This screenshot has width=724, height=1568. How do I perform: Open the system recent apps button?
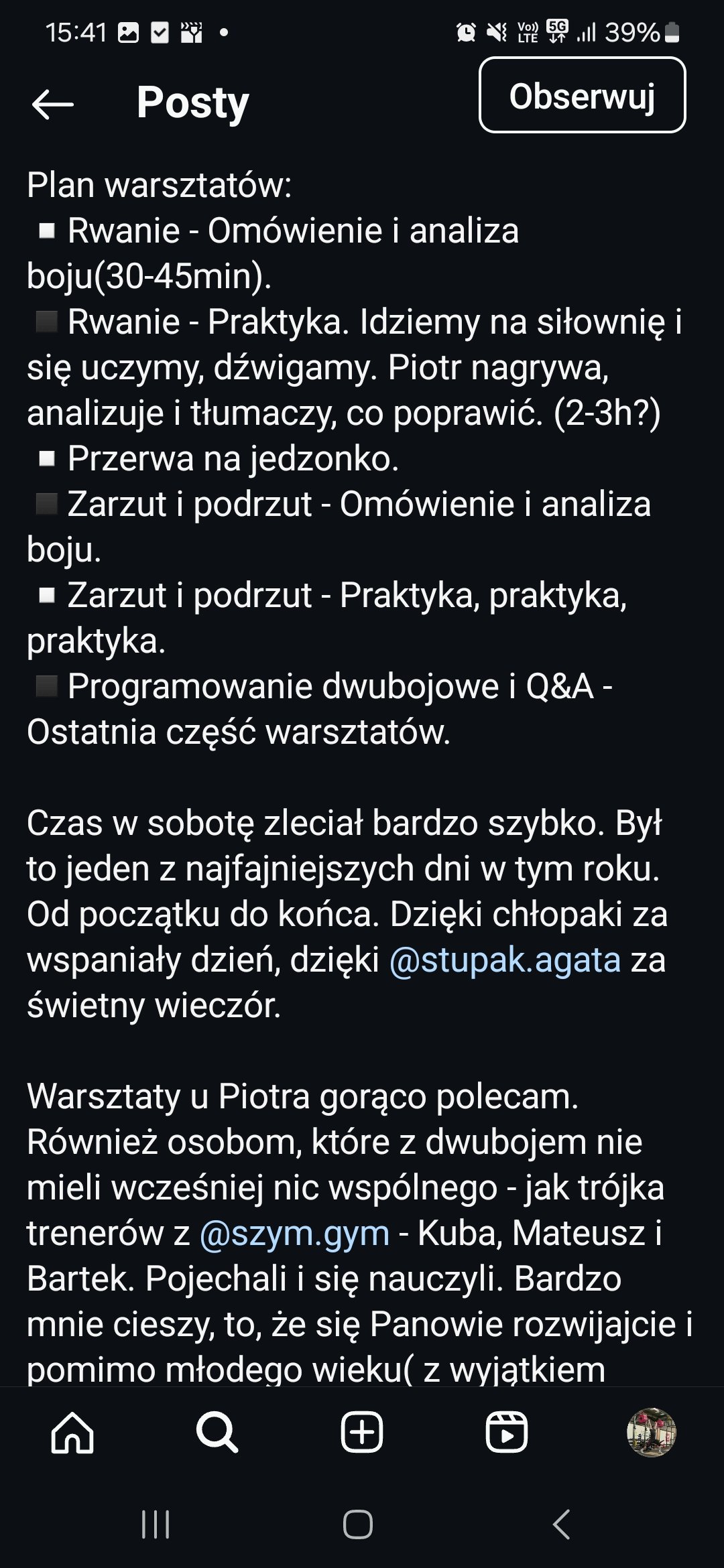coord(156,1524)
